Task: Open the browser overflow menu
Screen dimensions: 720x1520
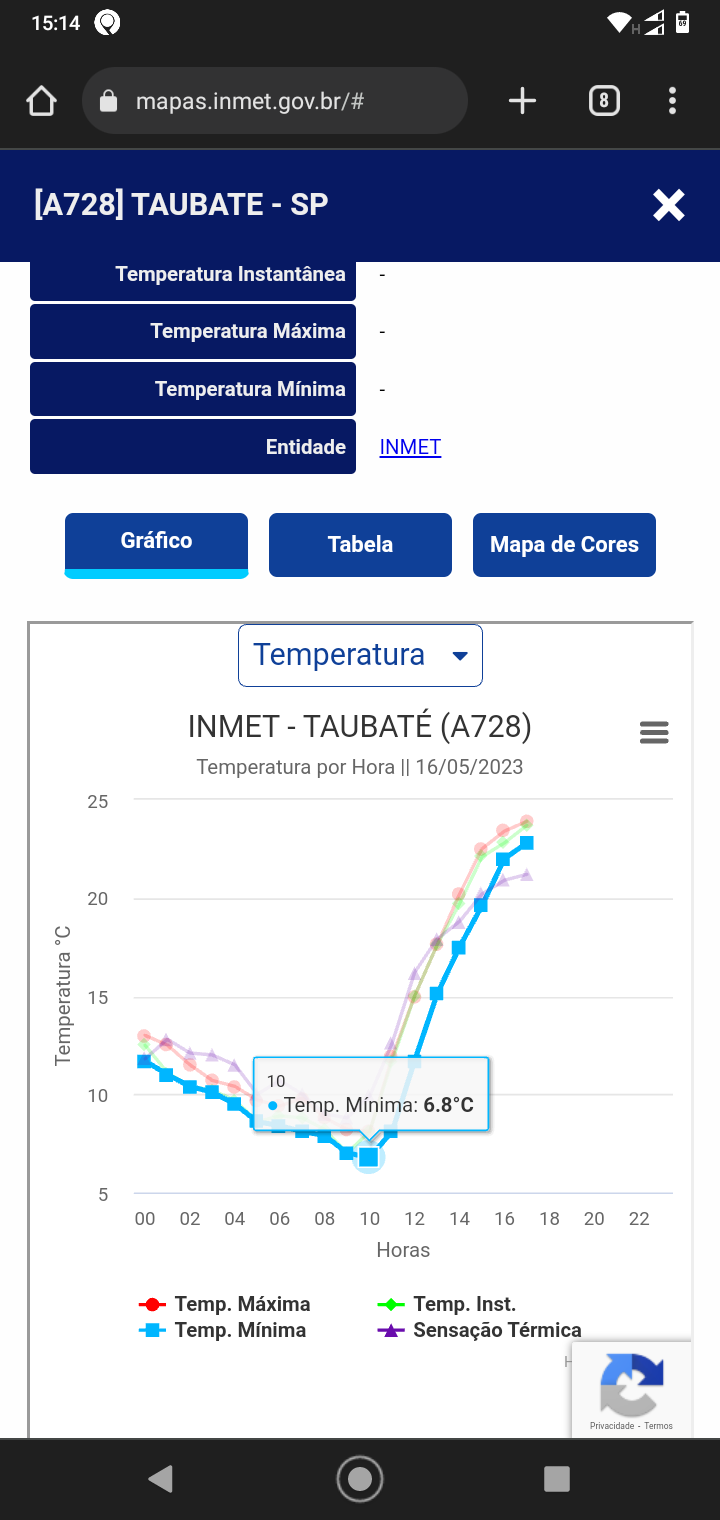Action: [x=672, y=101]
